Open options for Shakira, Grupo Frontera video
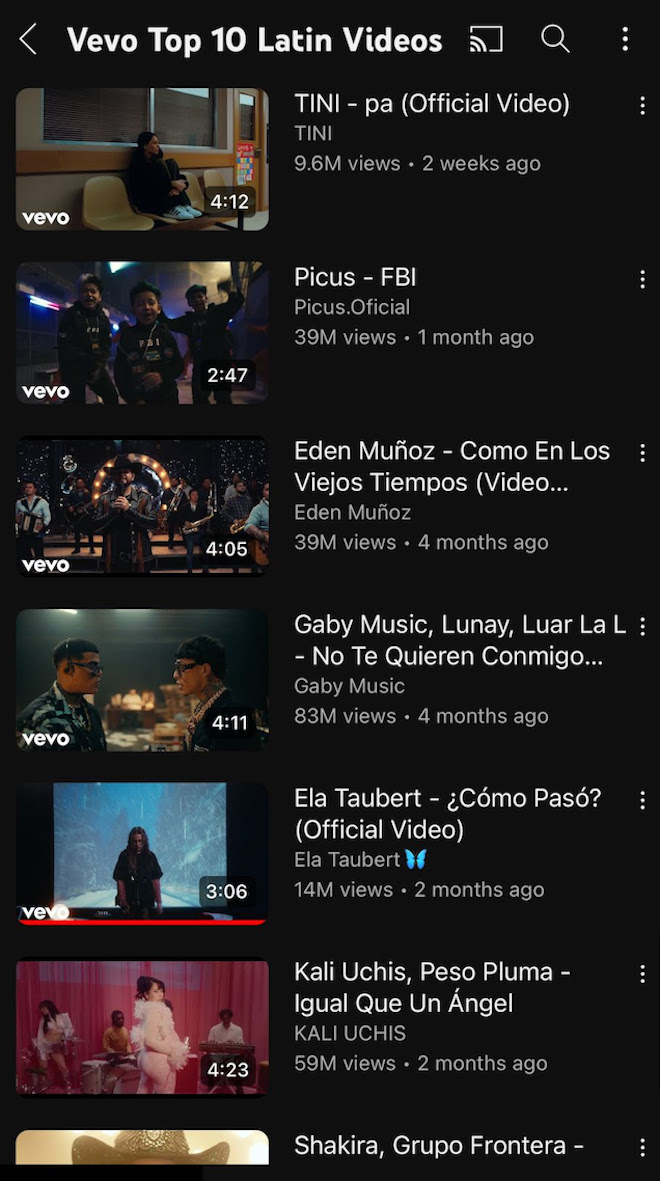The image size is (660, 1181). 642,1148
